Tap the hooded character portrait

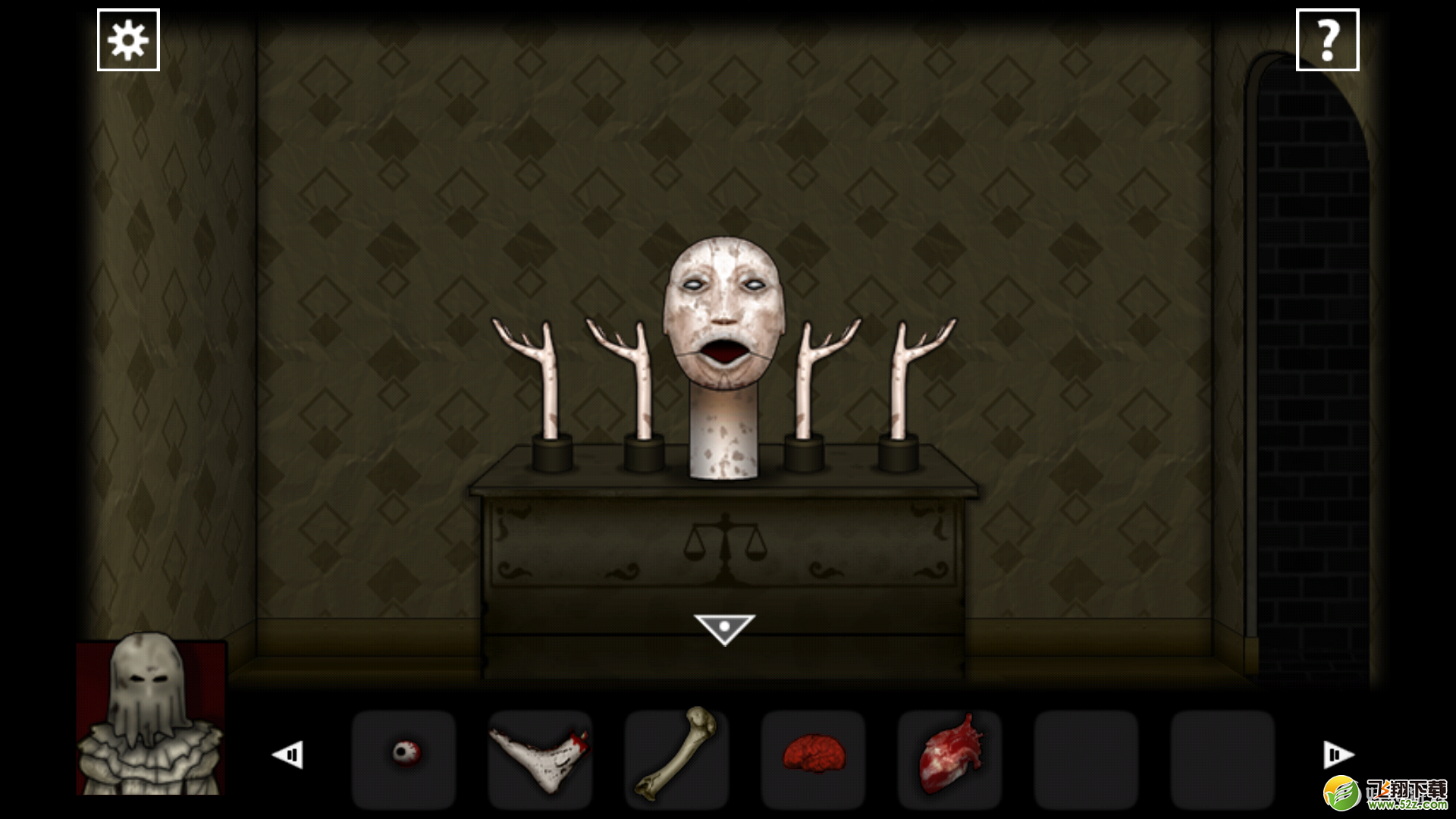150,717
